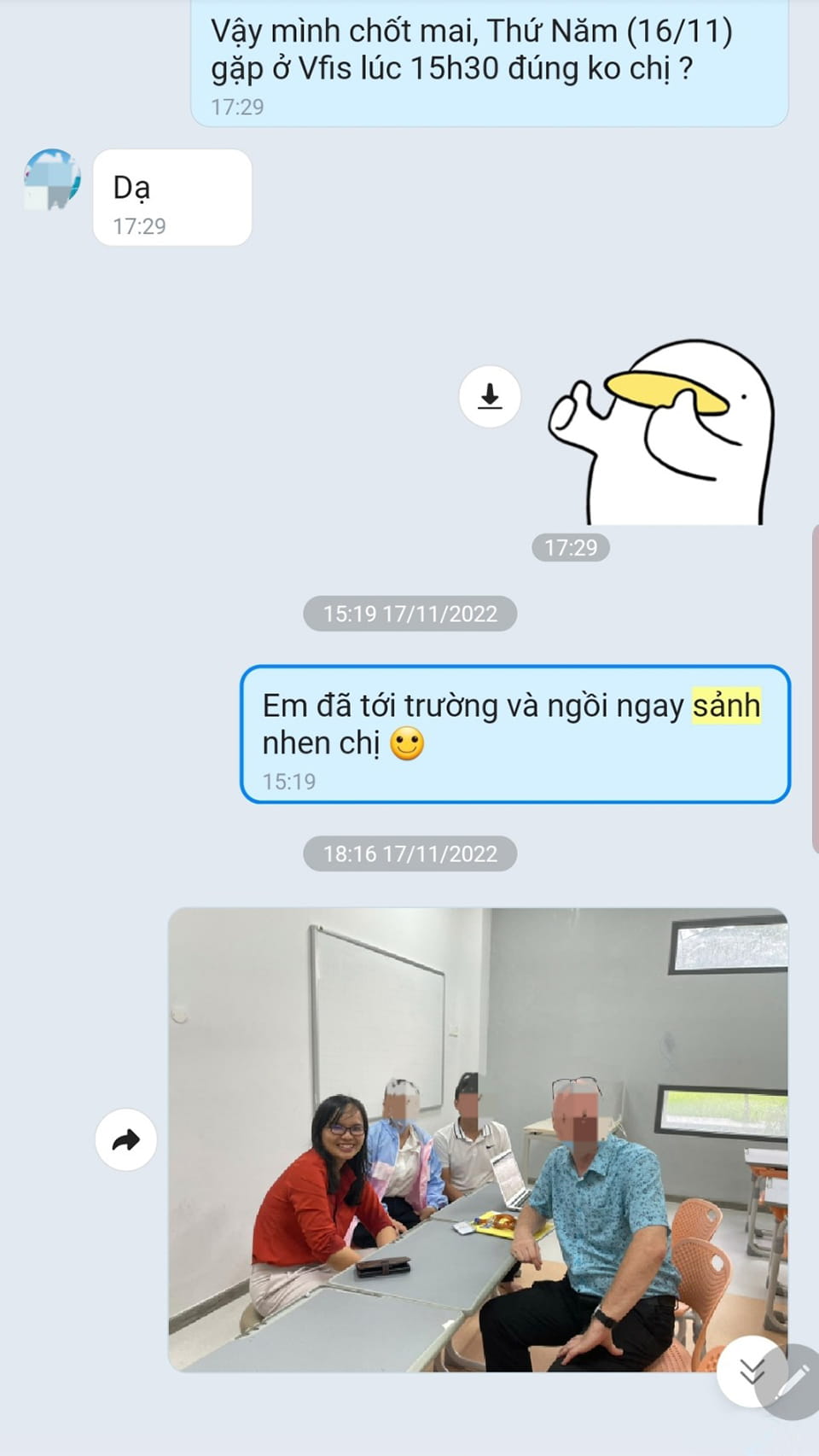Viewport: 819px width, 1456px height.
Task: Download the duck sticker
Action: [x=490, y=397]
